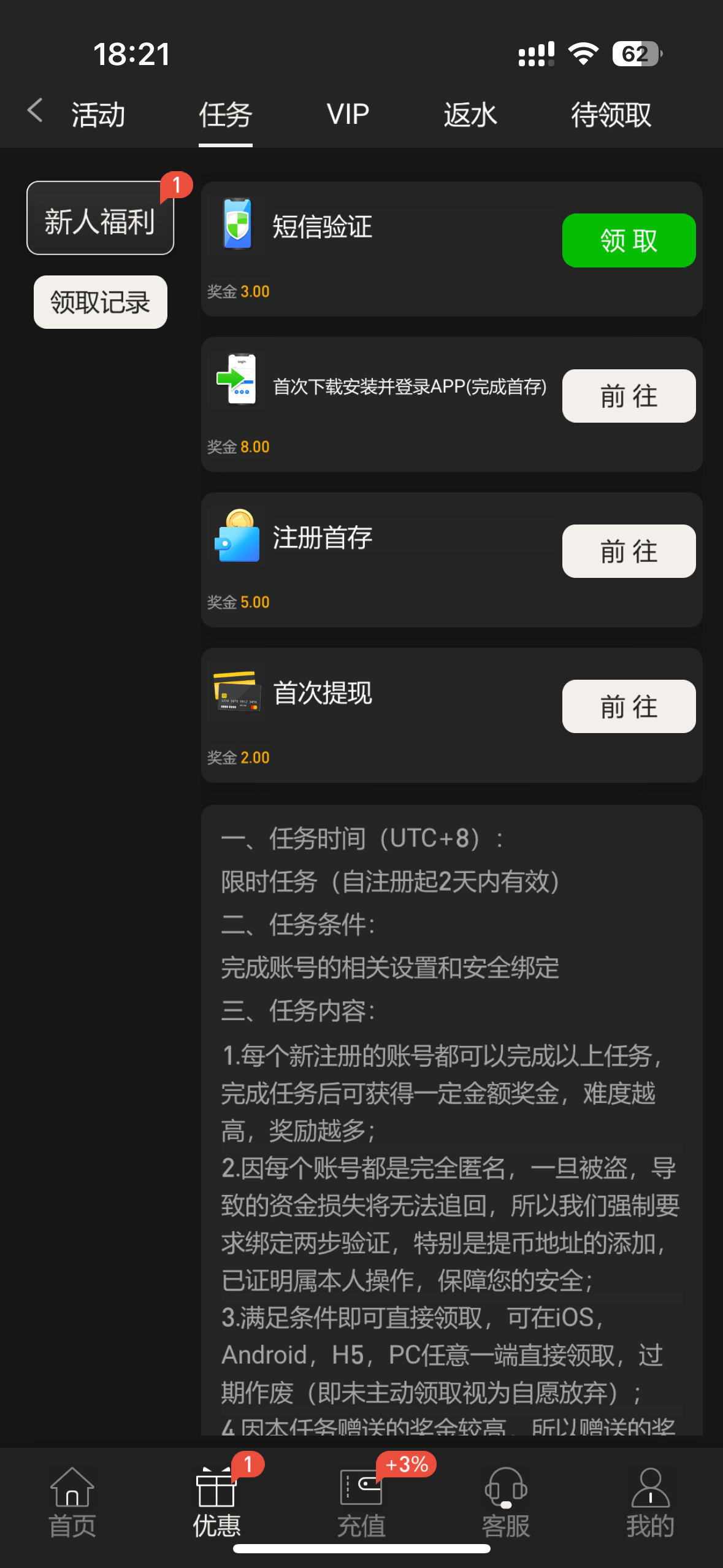Image resolution: width=723 pixels, height=1568 pixels.
Task: Claim the 短信验证 reward with 领取
Action: pyautogui.click(x=629, y=240)
